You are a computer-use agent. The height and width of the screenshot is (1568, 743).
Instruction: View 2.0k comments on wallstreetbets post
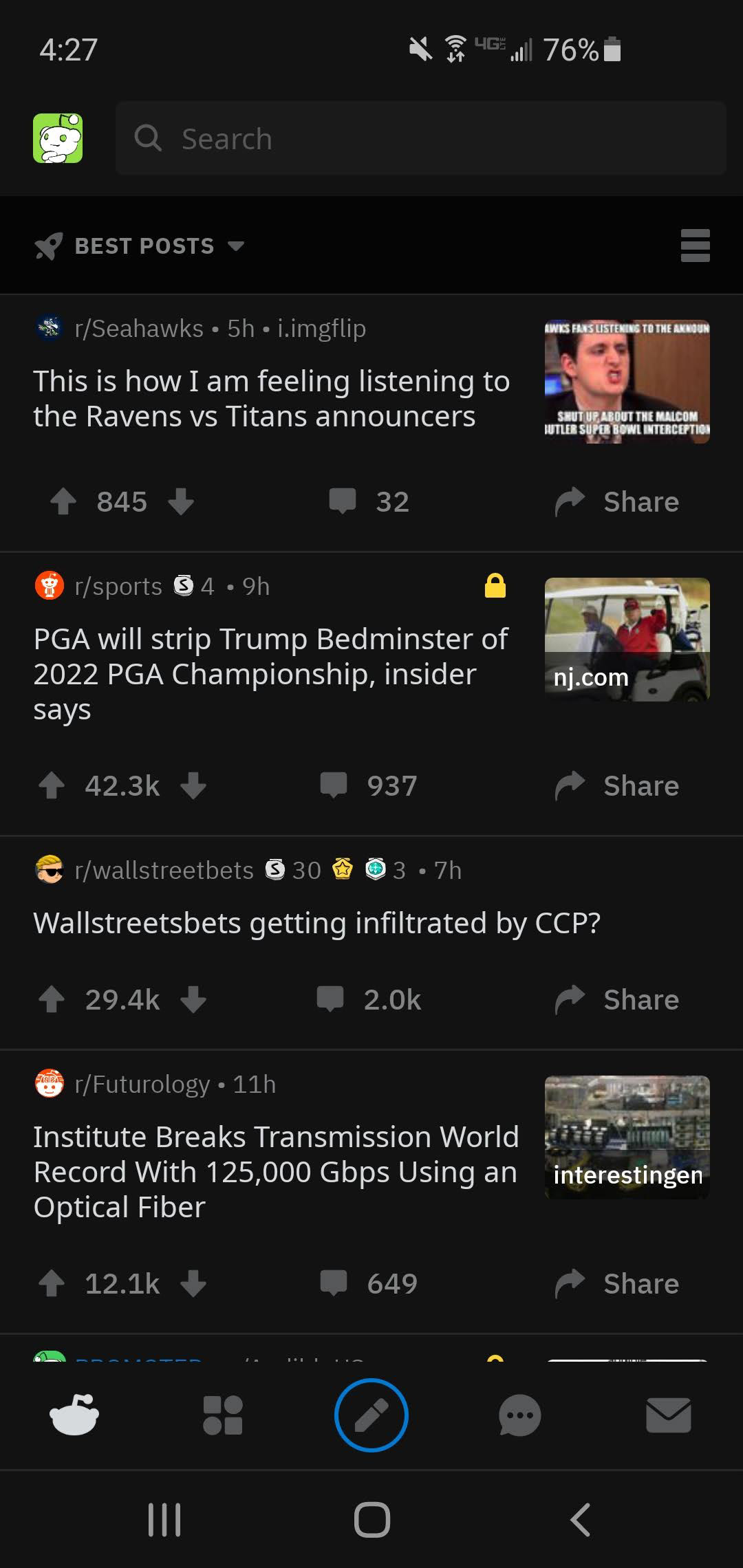click(x=369, y=999)
